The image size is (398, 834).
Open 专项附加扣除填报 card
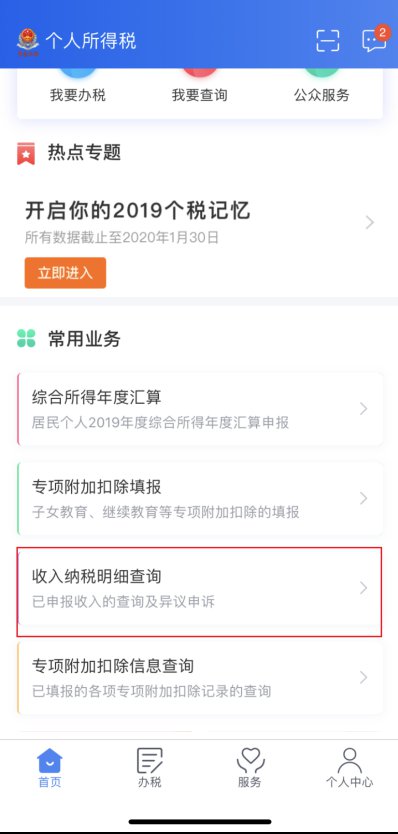point(200,498)
